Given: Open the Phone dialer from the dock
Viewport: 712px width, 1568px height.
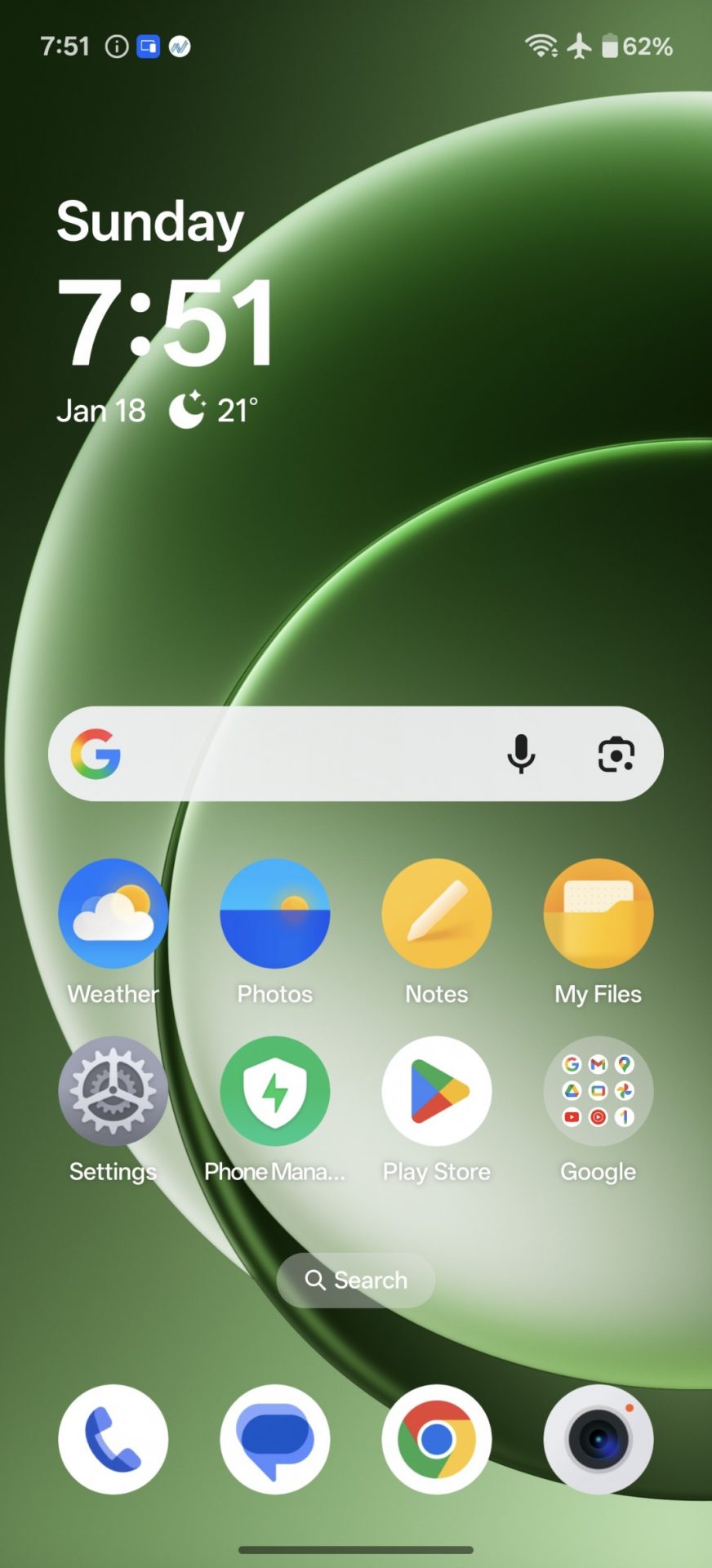Looking at the screenshot, I should [x=113, y=1439].
